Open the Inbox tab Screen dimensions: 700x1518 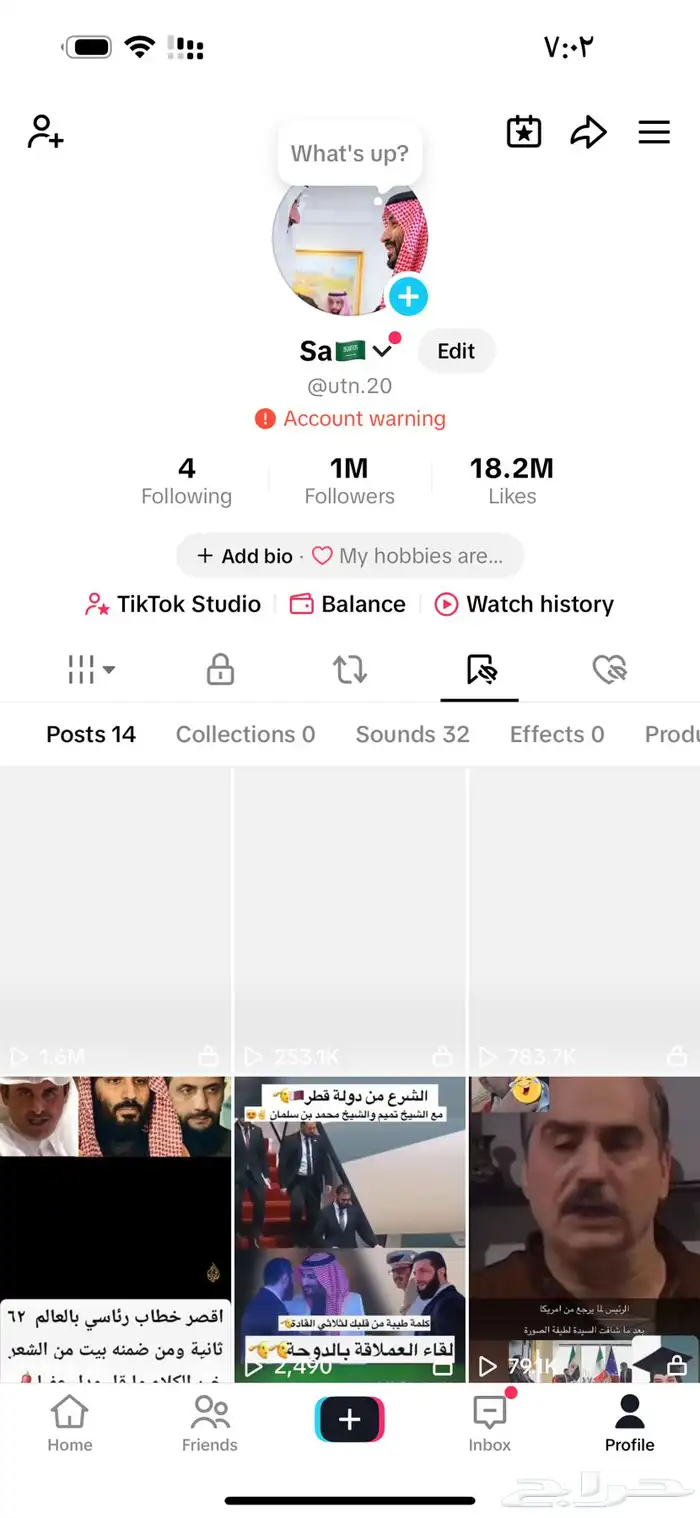(490, 1423)
